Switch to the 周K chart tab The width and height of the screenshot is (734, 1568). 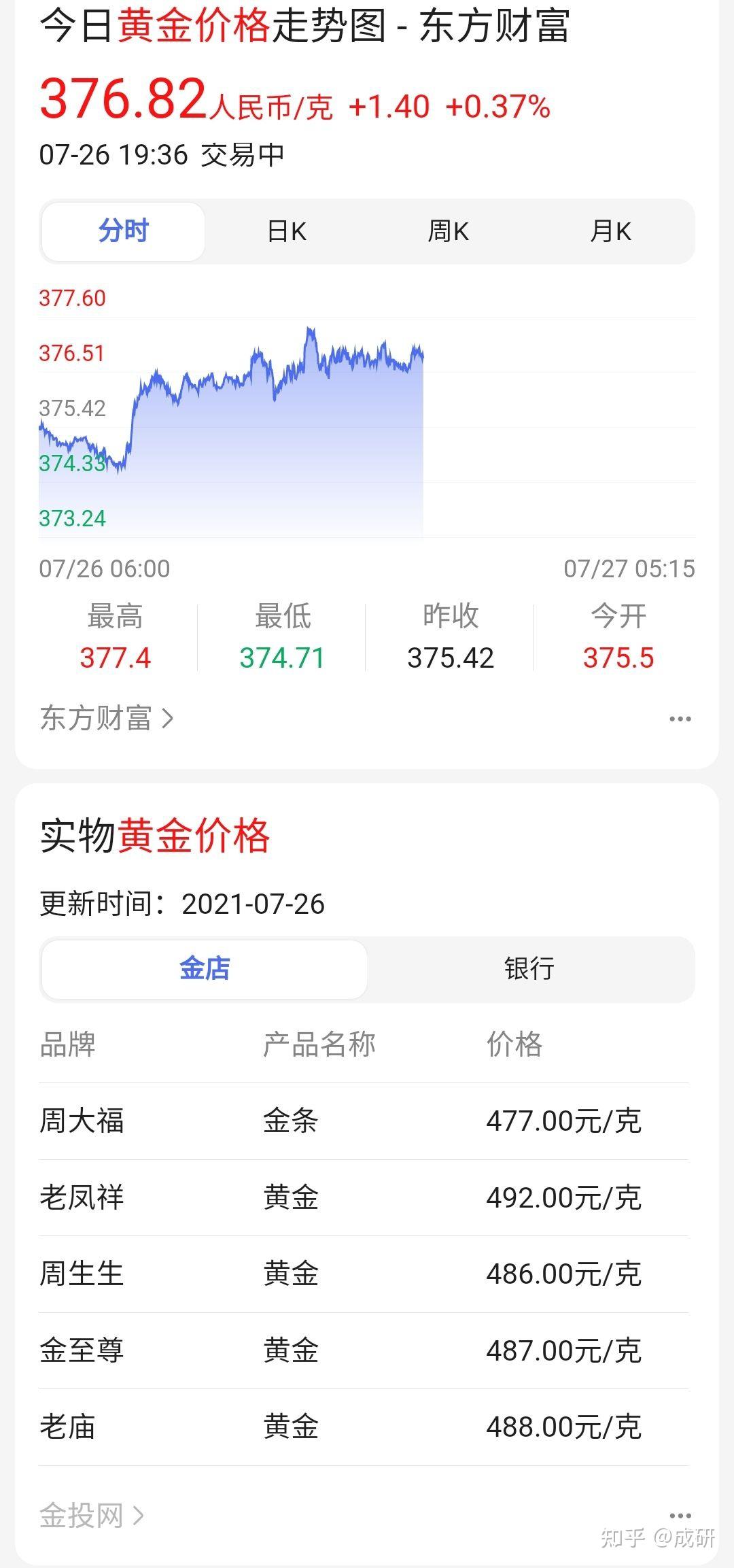click(x=448, y=231)
